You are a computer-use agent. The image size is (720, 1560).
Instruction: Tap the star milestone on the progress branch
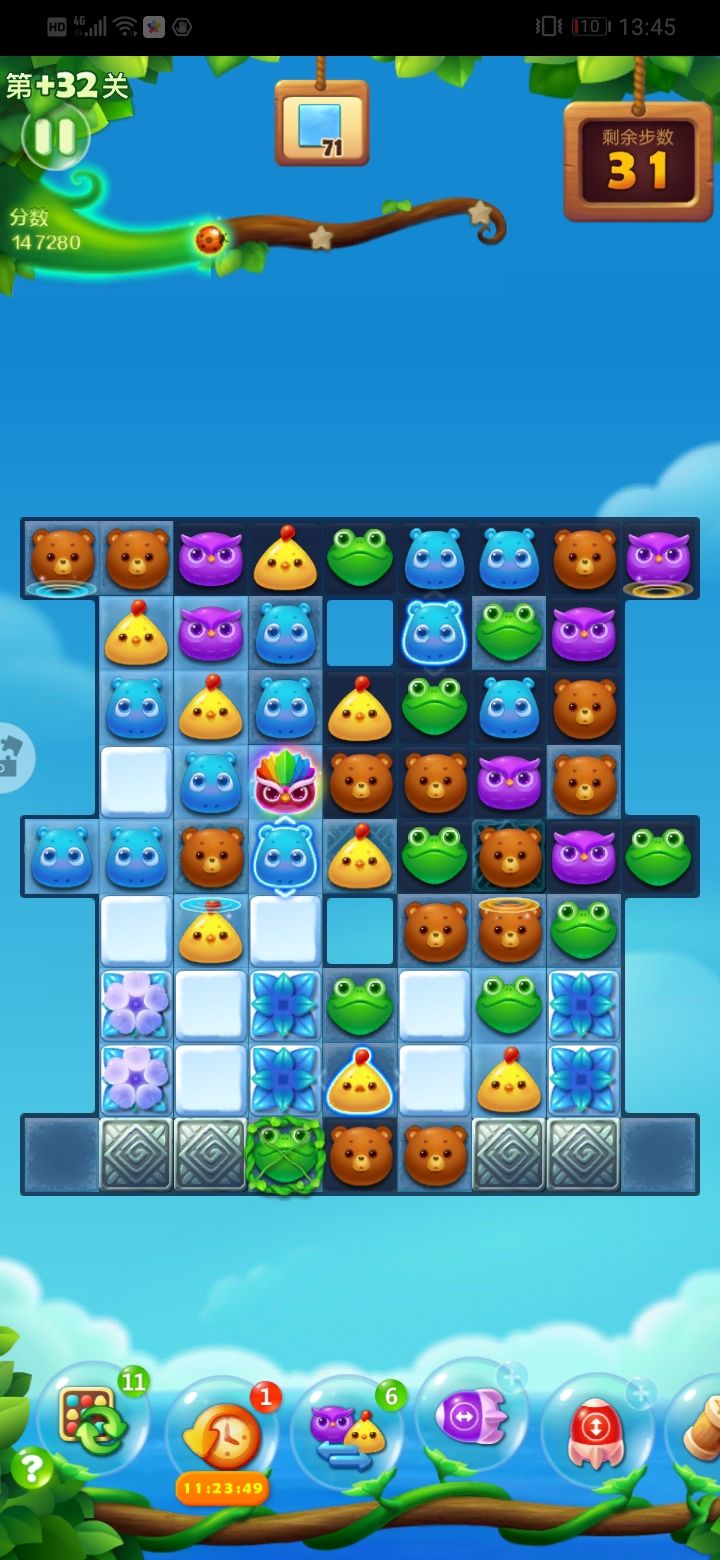(320, 238)
